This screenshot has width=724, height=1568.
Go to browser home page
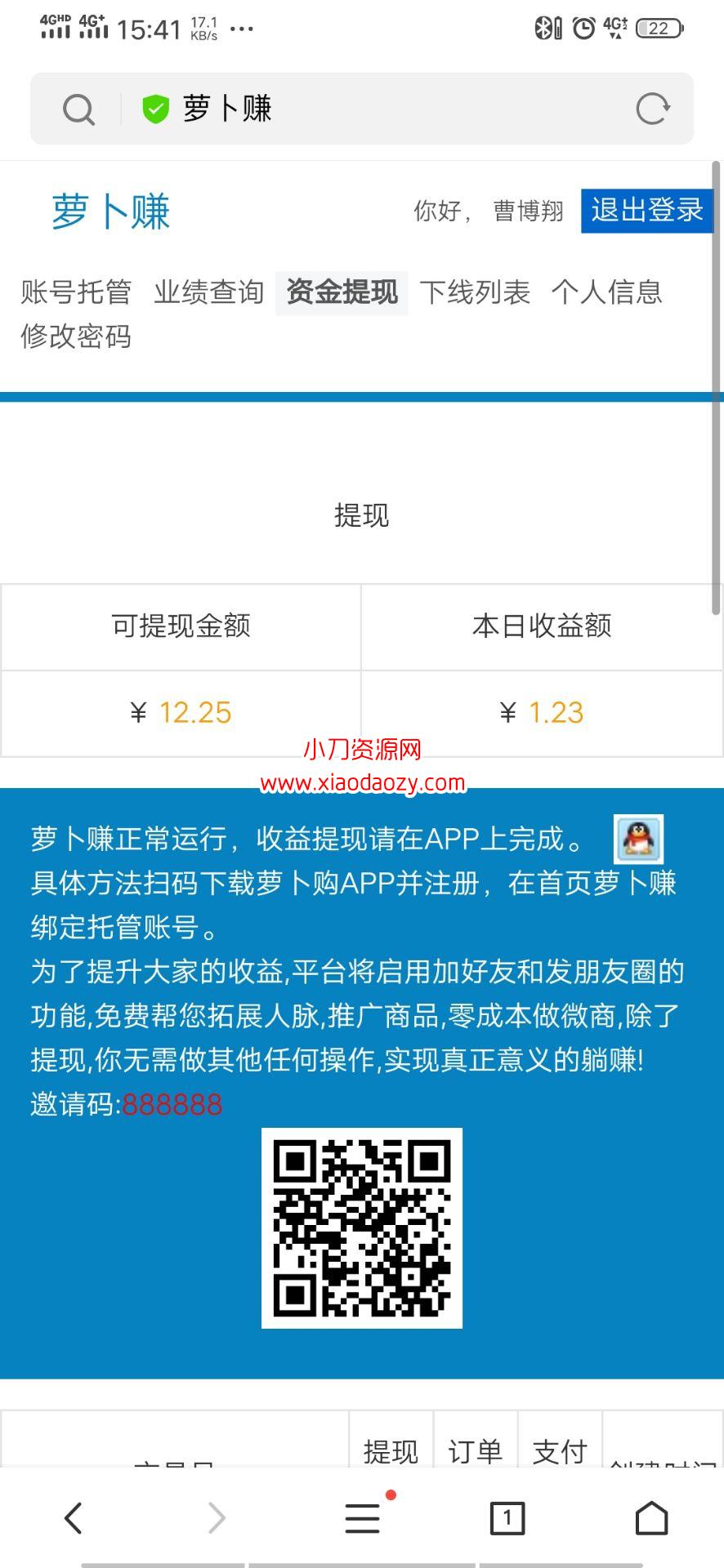click(x=651, y=1517)
